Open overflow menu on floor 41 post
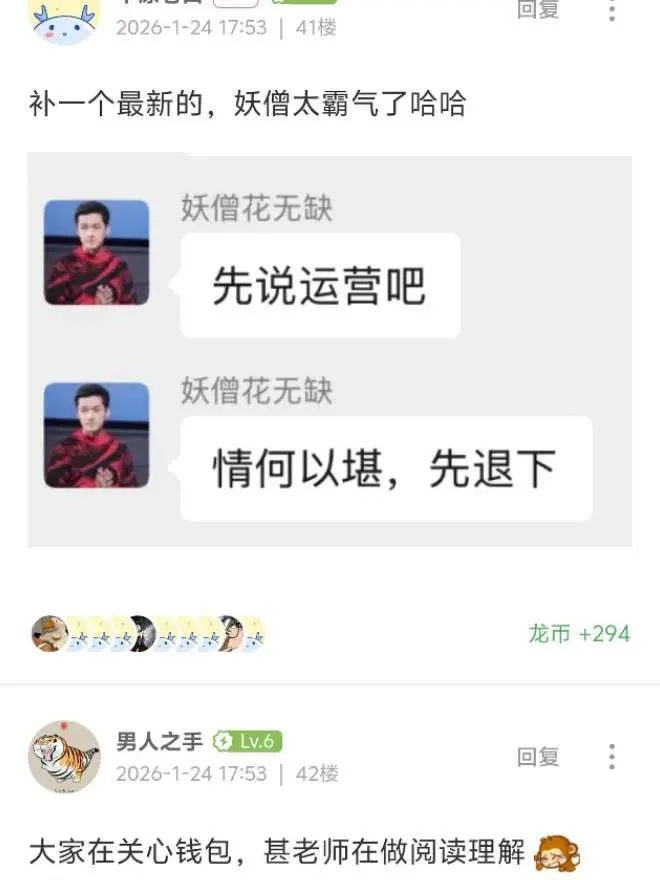This screenshot has height=880, width=660. click(x=612, y=11)
